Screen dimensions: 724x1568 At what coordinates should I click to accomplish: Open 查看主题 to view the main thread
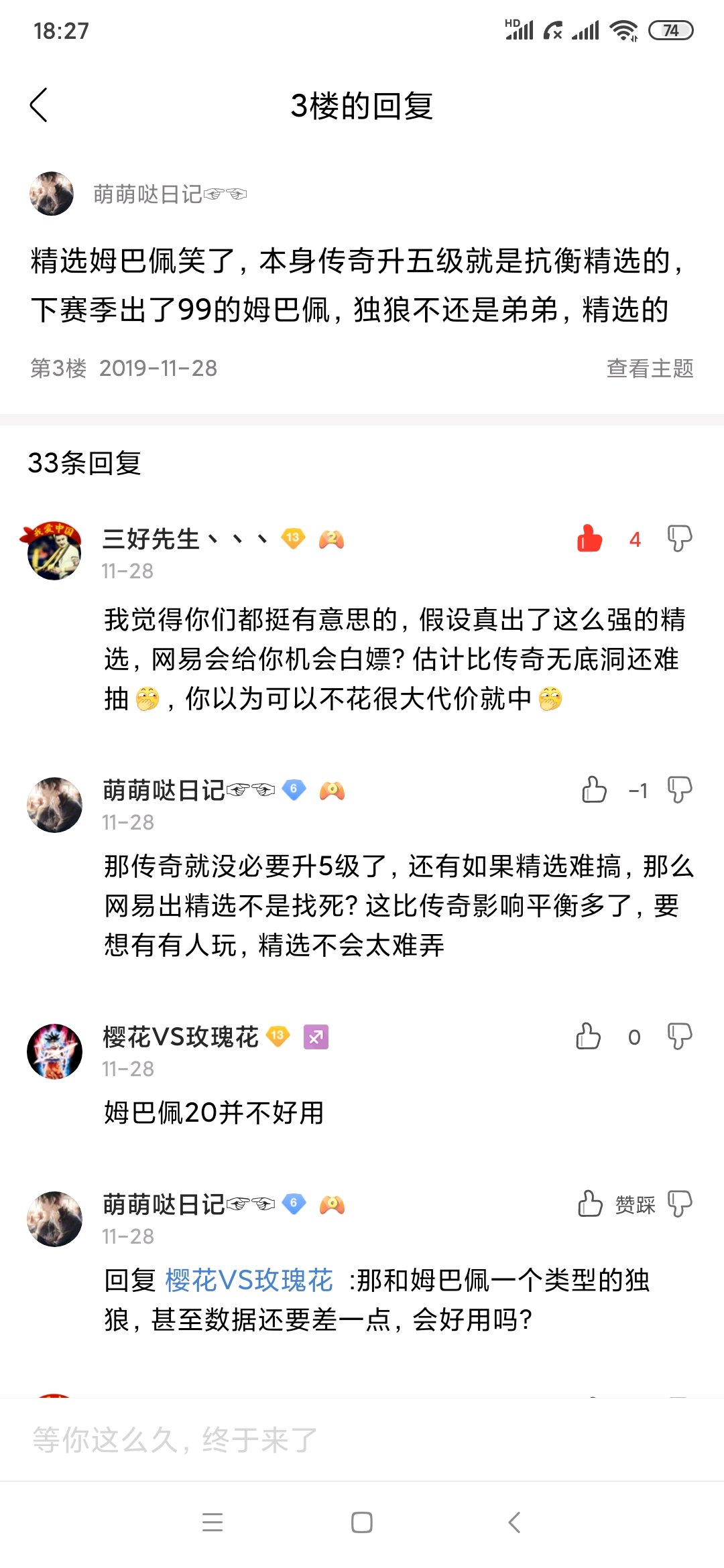click(650, 368)
